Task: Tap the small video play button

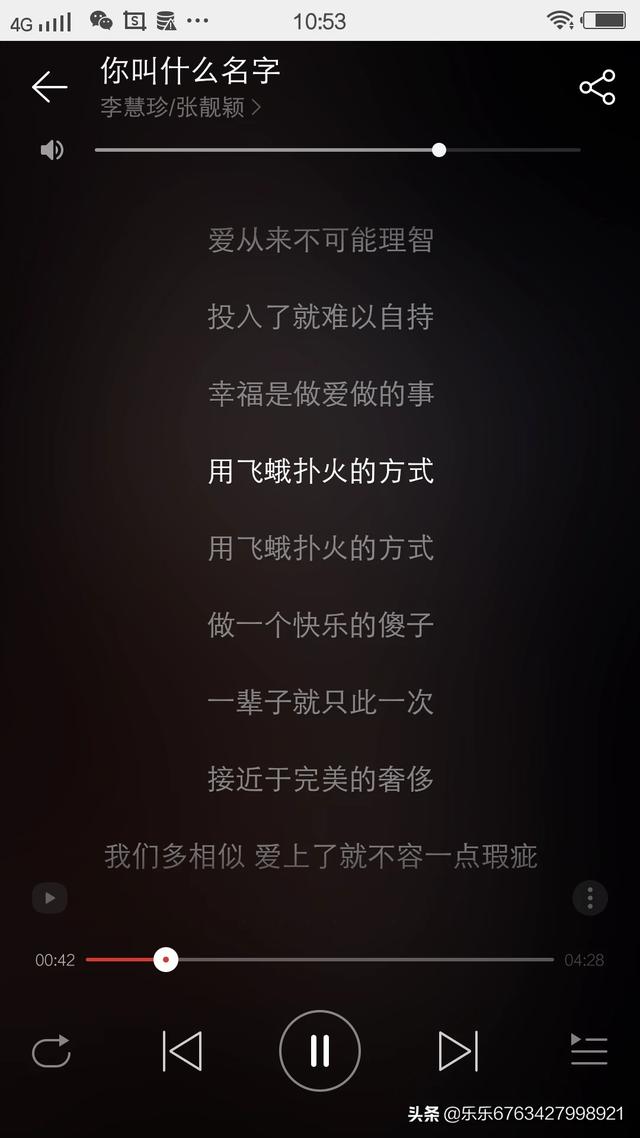Action: tap(50, 898)
